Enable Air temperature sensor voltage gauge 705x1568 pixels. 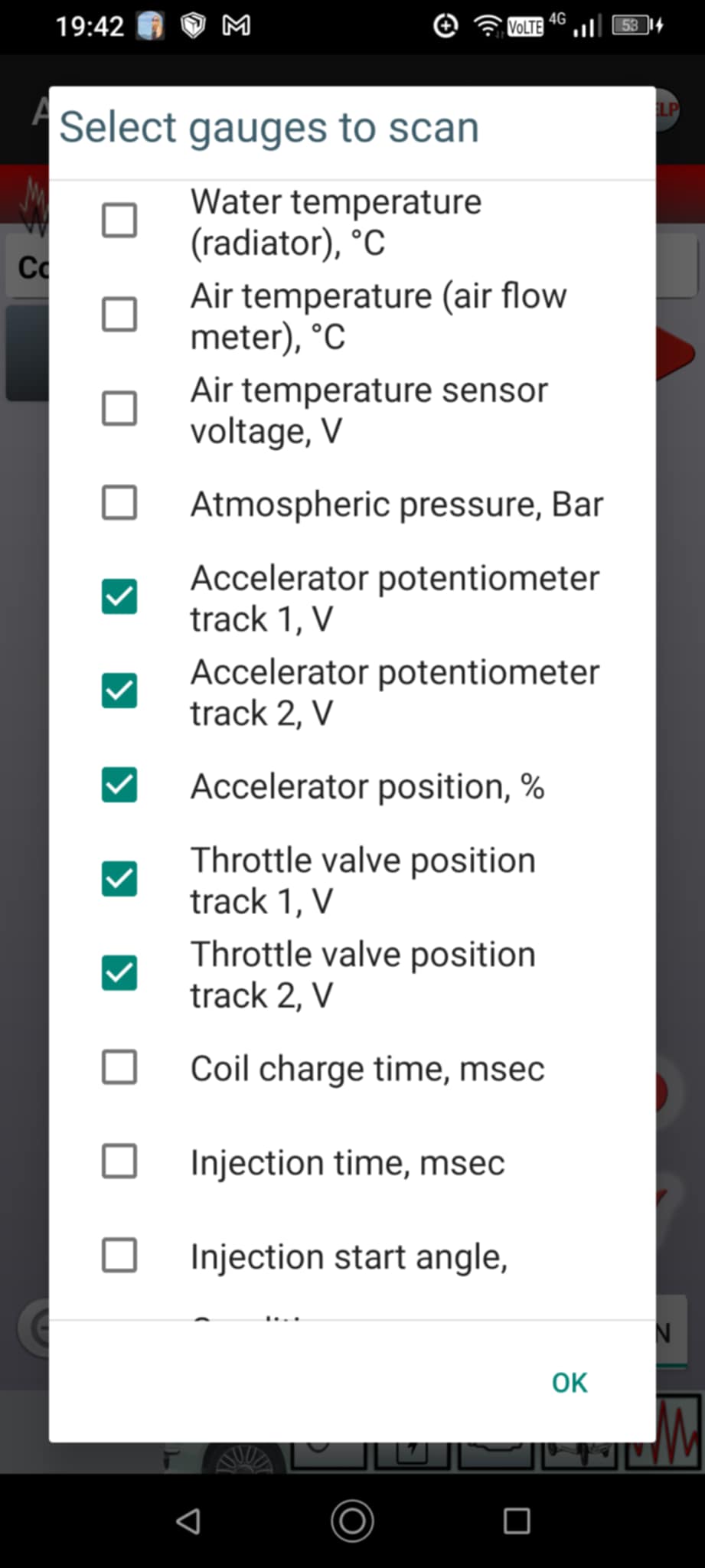click(119, 409)
